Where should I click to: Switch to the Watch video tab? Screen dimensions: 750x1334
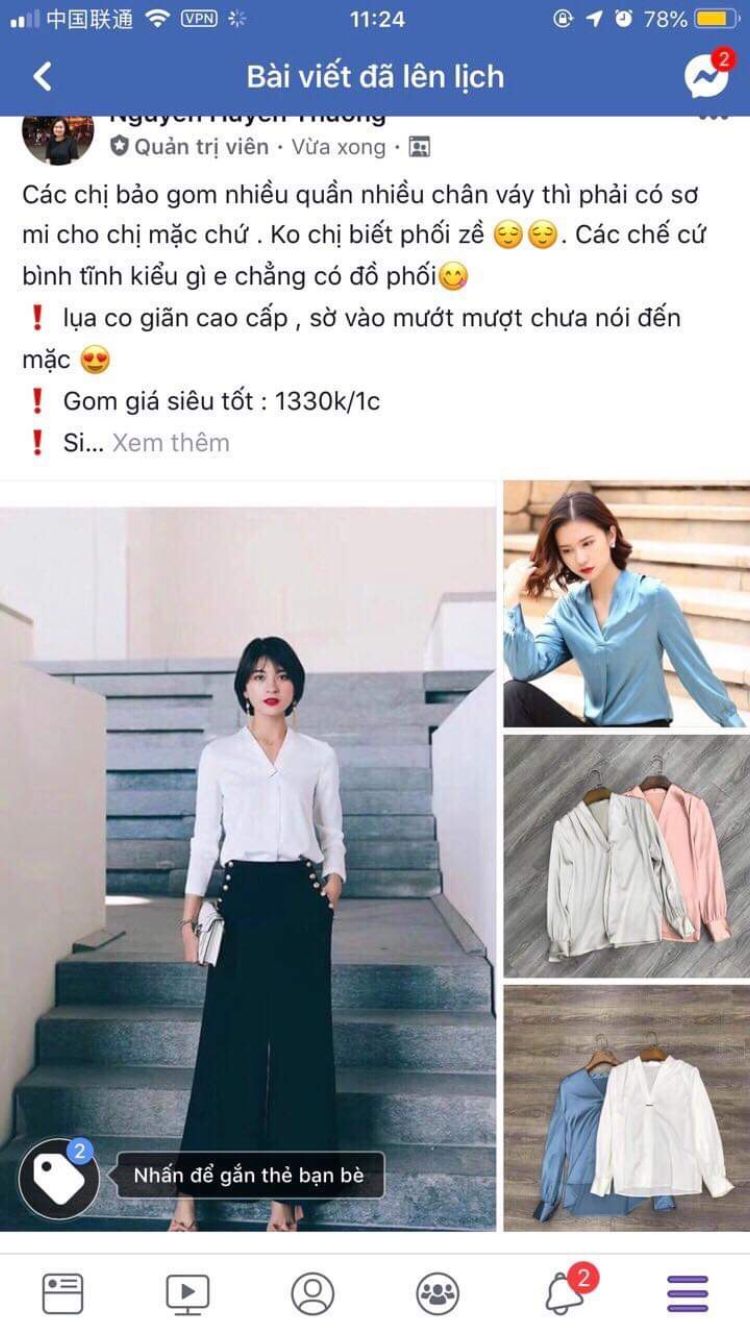187,1293
